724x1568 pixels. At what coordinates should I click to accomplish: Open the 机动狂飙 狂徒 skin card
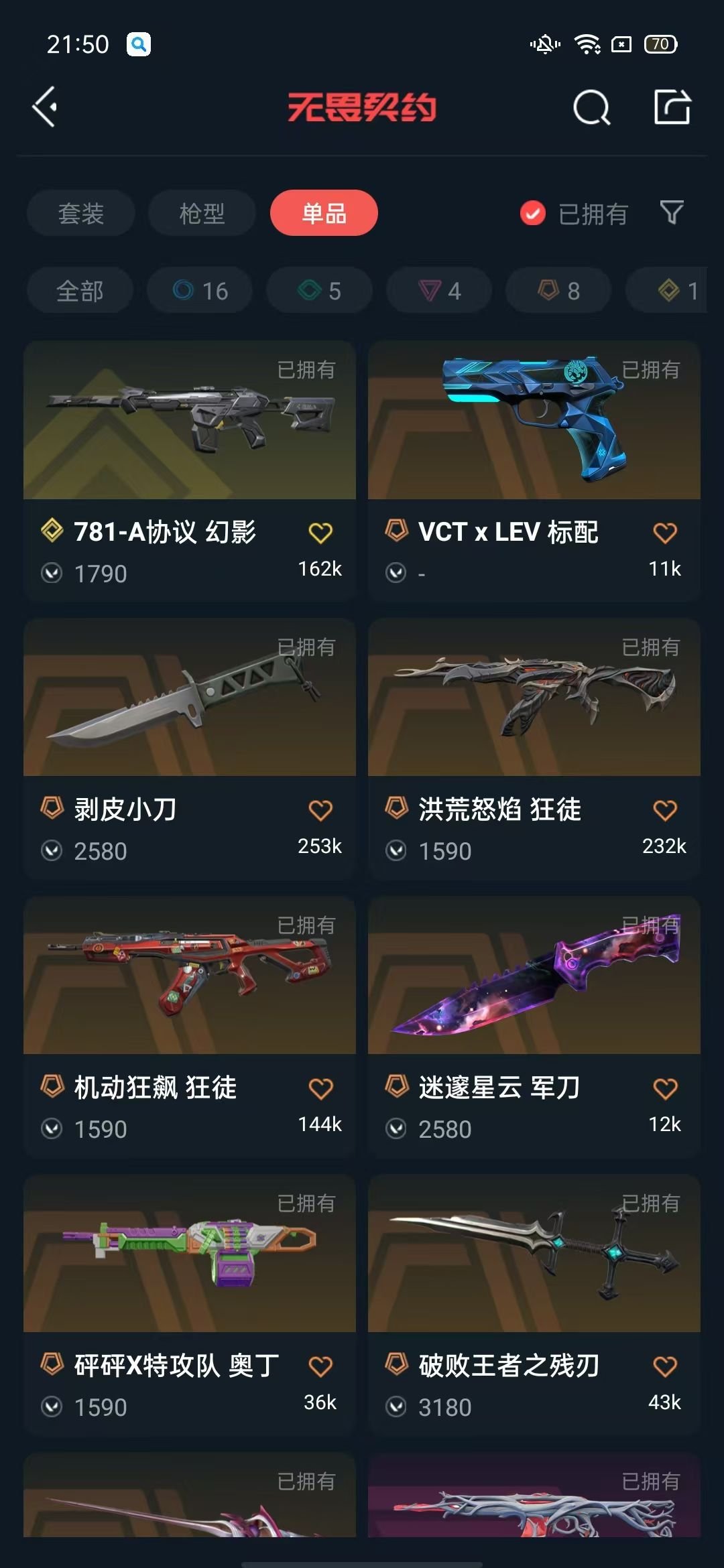[190, 1027]
